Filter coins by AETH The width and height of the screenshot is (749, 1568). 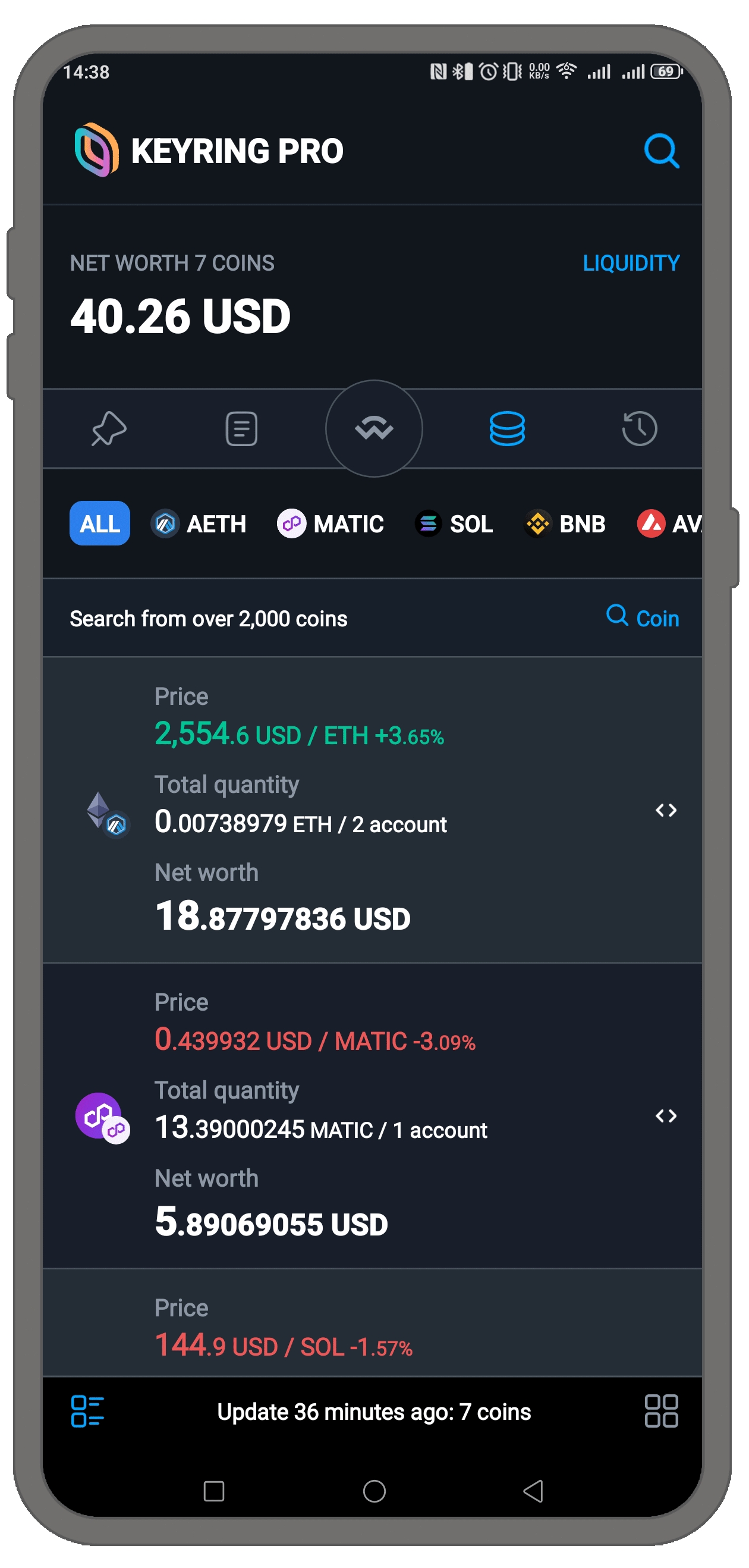click(x=199, y=523)
